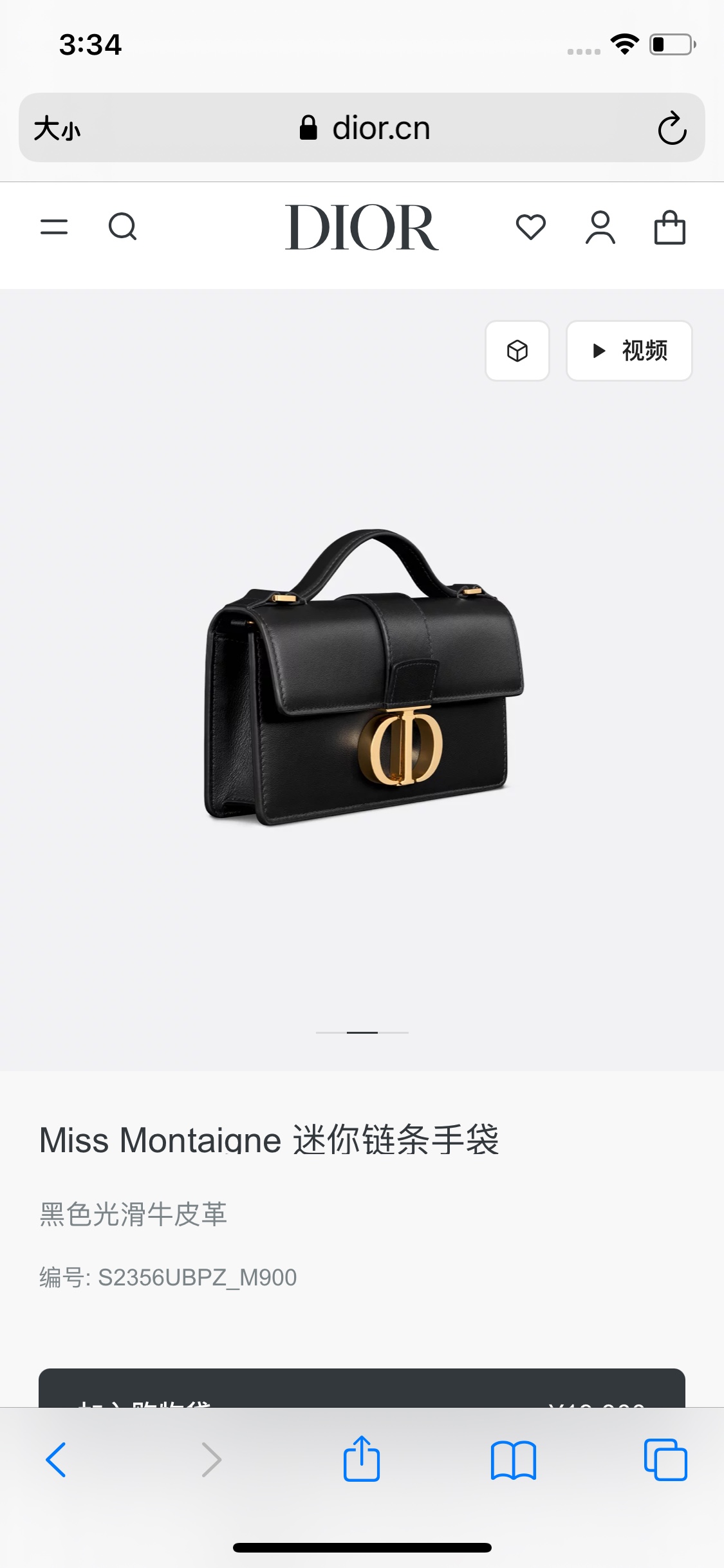The height and width of the screenshot is (1568, 724).
Task: Open Safari bookmarks
Action: (x=513, y=1460)
